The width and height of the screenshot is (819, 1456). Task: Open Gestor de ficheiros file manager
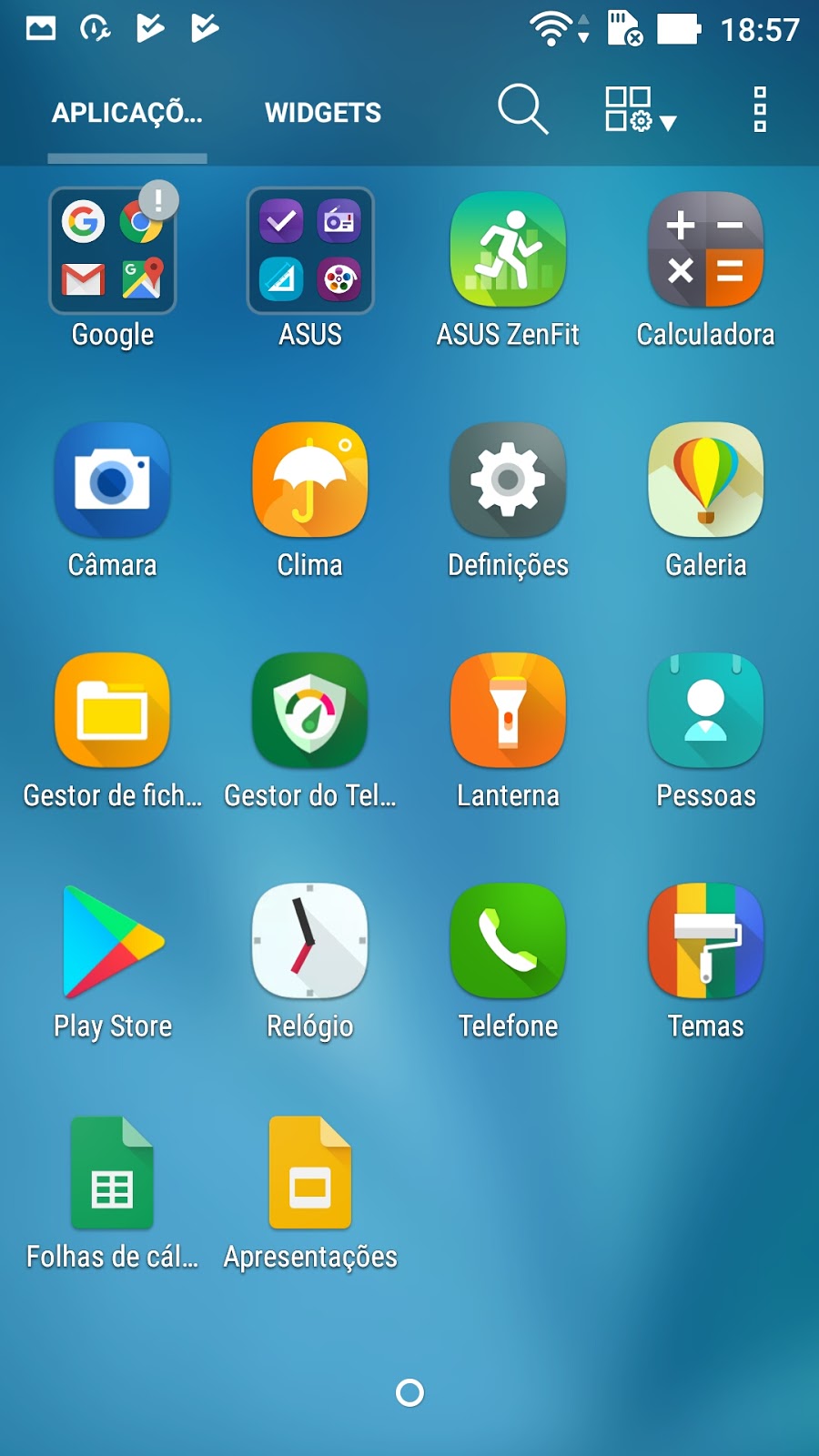pos(113,711)
